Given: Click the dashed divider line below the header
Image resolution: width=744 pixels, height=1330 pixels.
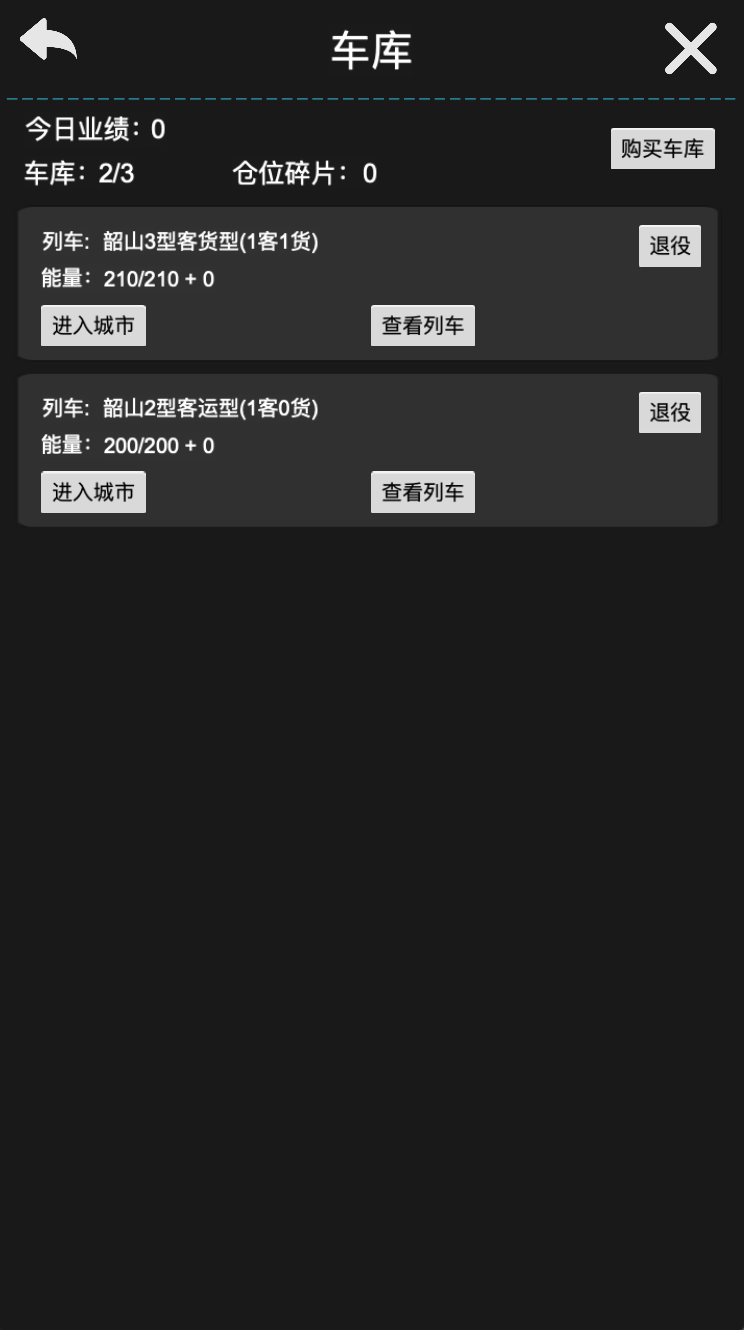Looking at the screenshot, I should [x=370, y=99].
